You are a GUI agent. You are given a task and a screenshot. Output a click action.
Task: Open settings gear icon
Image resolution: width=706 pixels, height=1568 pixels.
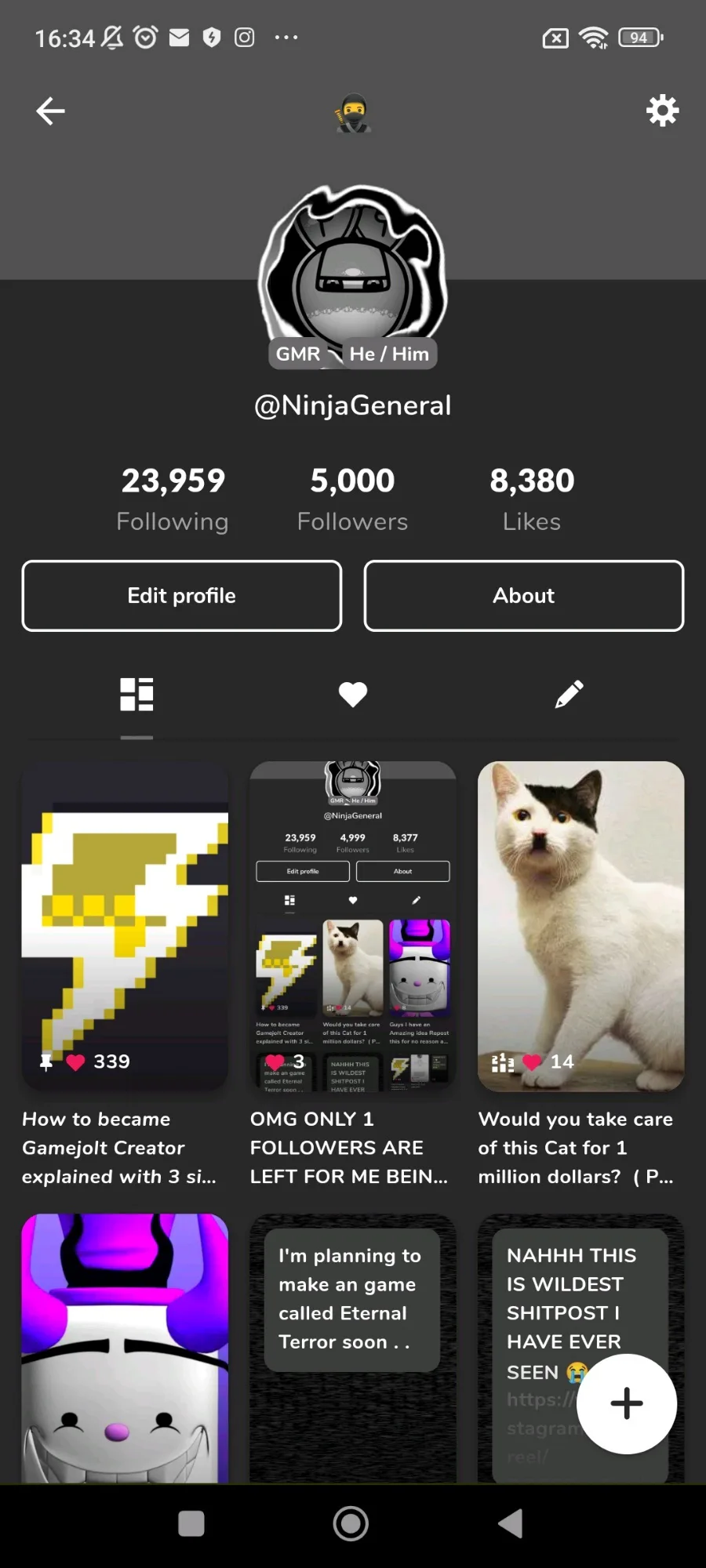662,111
